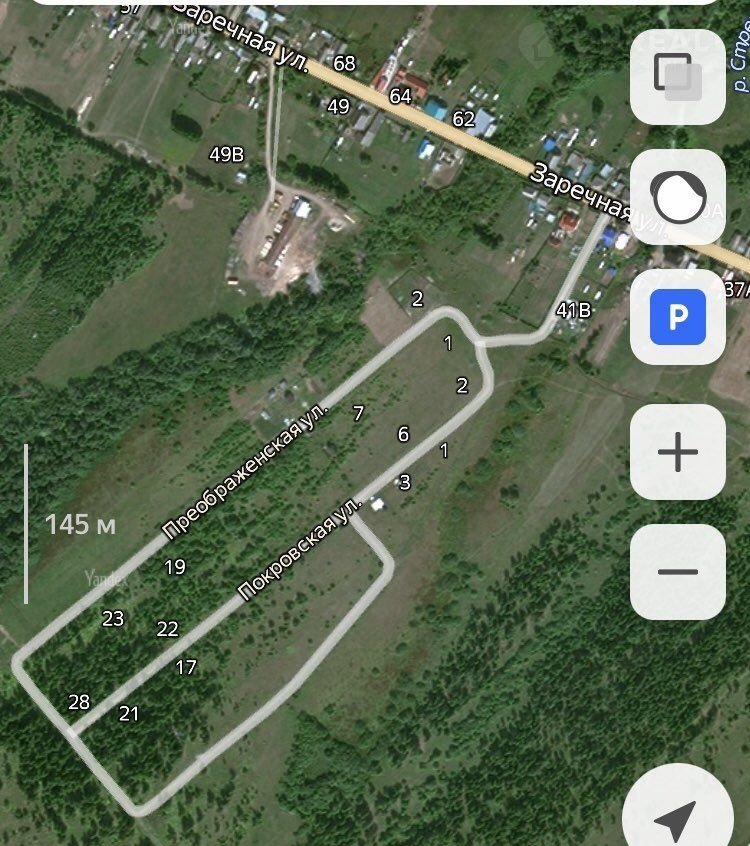Toggle the panorama view button

[678, 197]
